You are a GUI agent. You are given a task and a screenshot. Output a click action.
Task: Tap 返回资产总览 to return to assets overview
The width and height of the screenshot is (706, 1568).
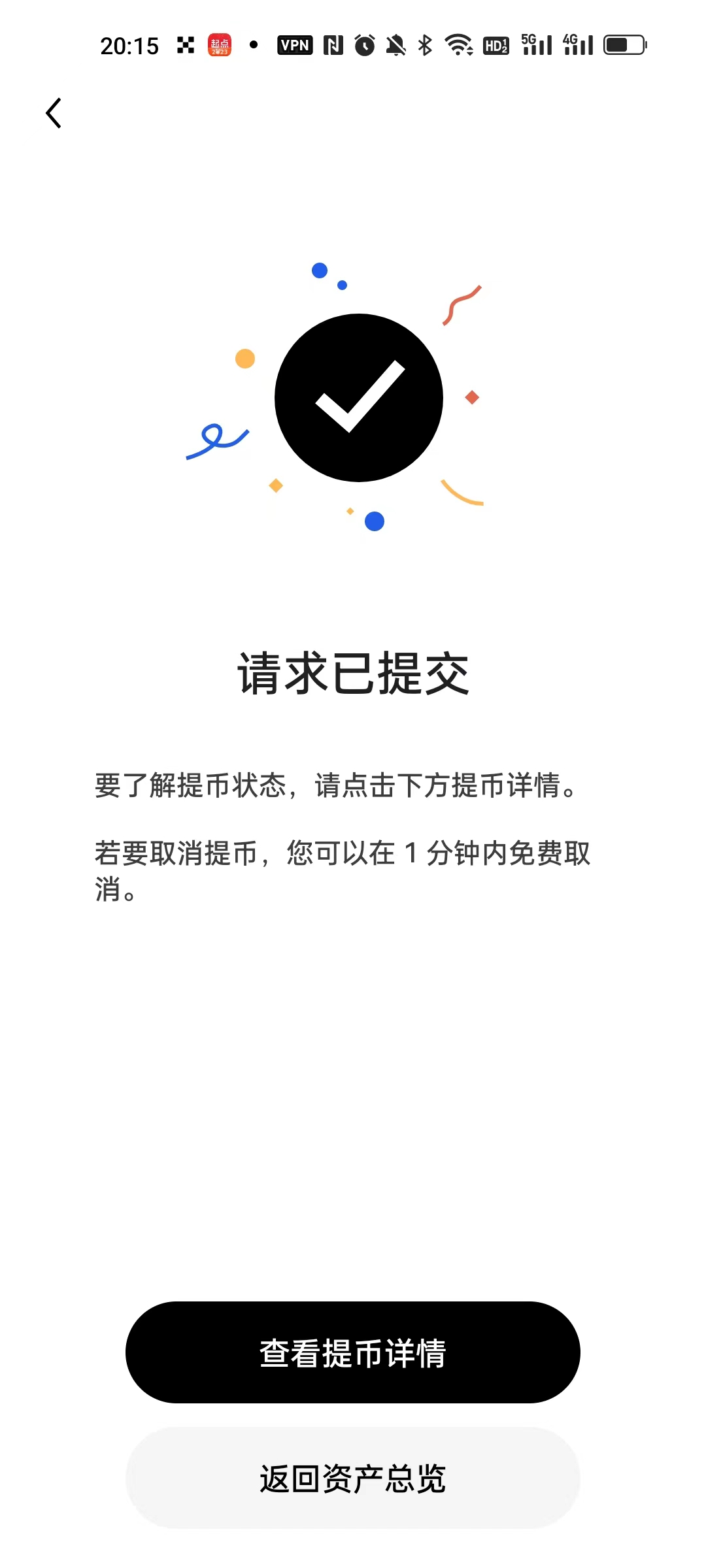tap(352, 1478)
